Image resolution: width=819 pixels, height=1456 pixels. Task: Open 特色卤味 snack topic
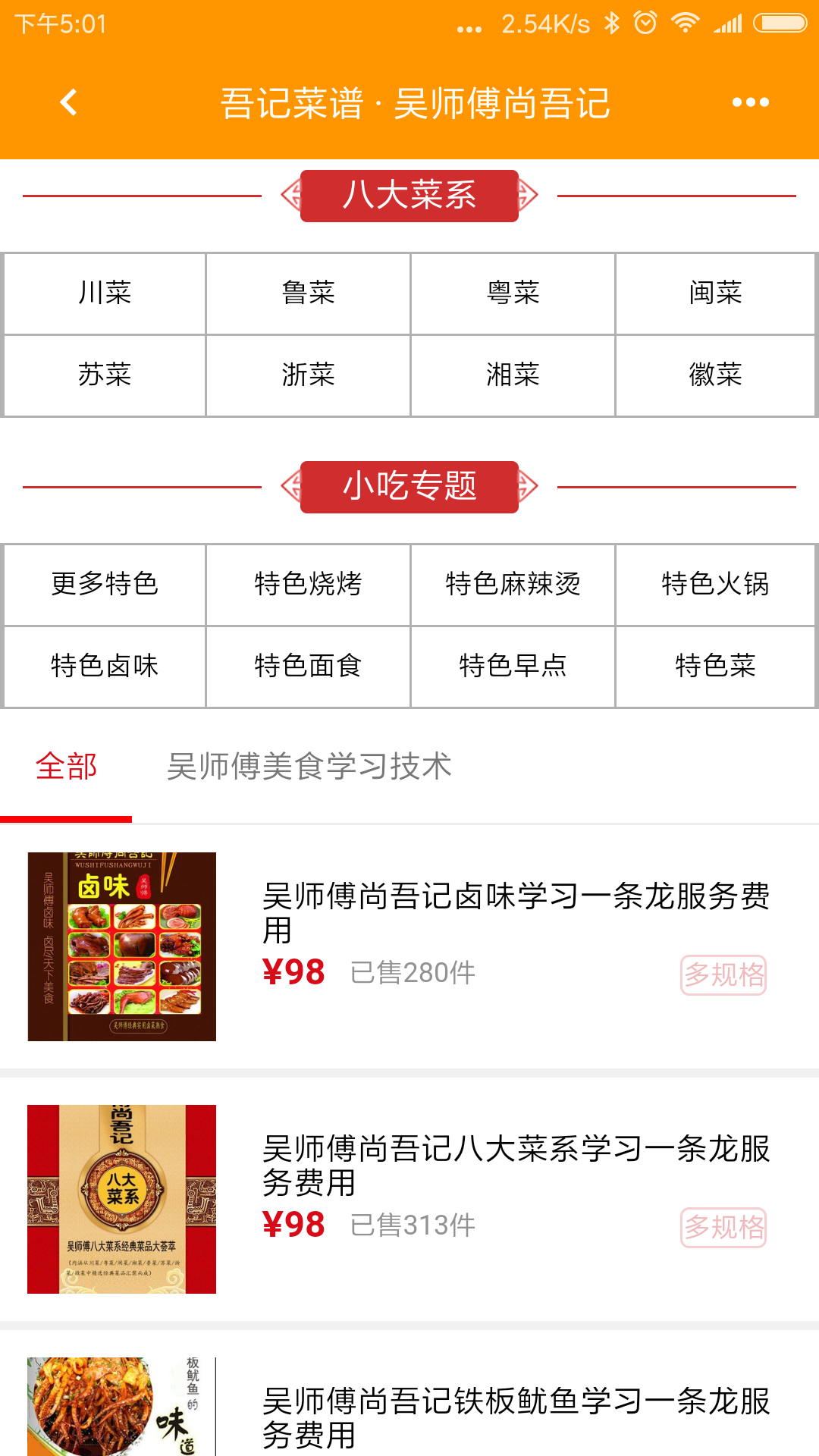[105, 666]
